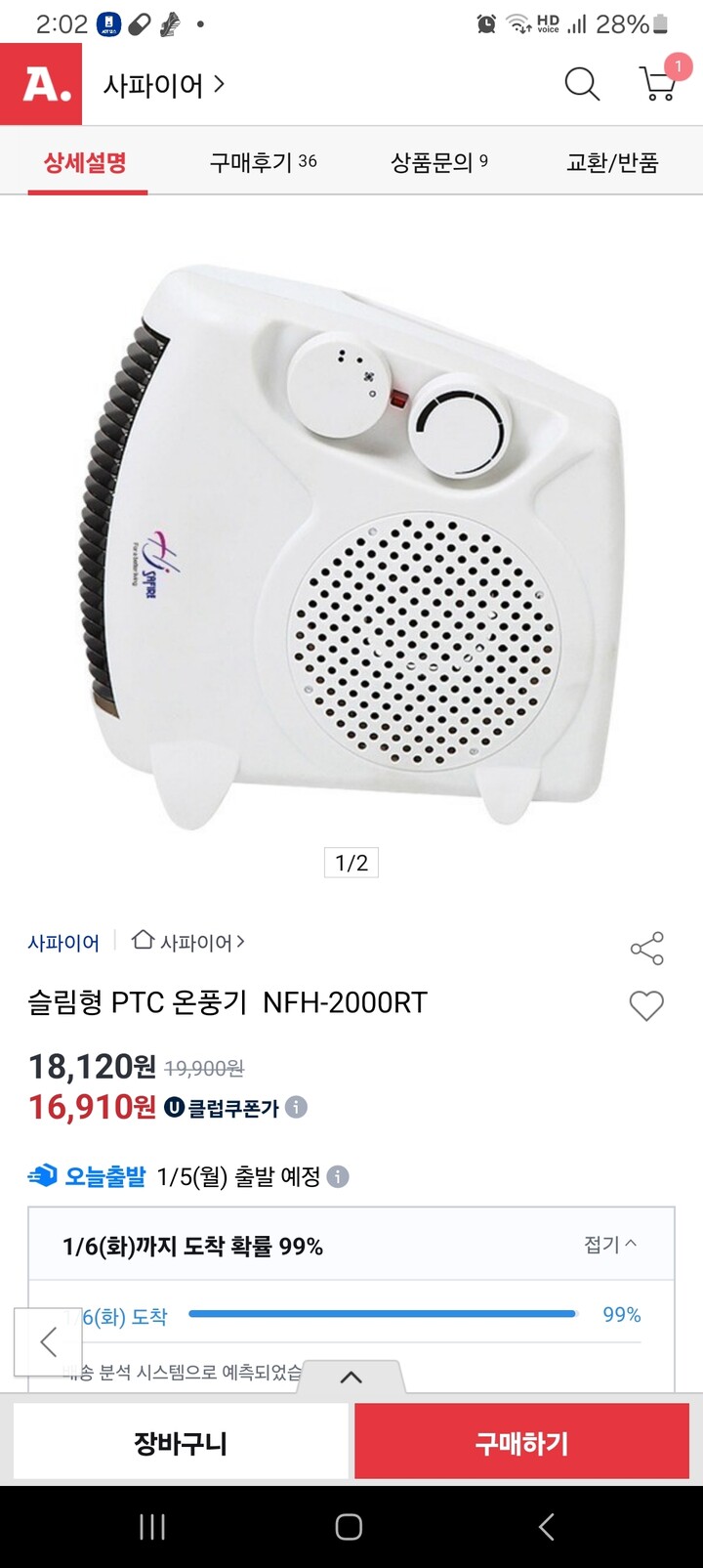This screenshot has width=703, height=1568.
Task: Open the 교환/반품 tab
Action: tap(615, 162)
